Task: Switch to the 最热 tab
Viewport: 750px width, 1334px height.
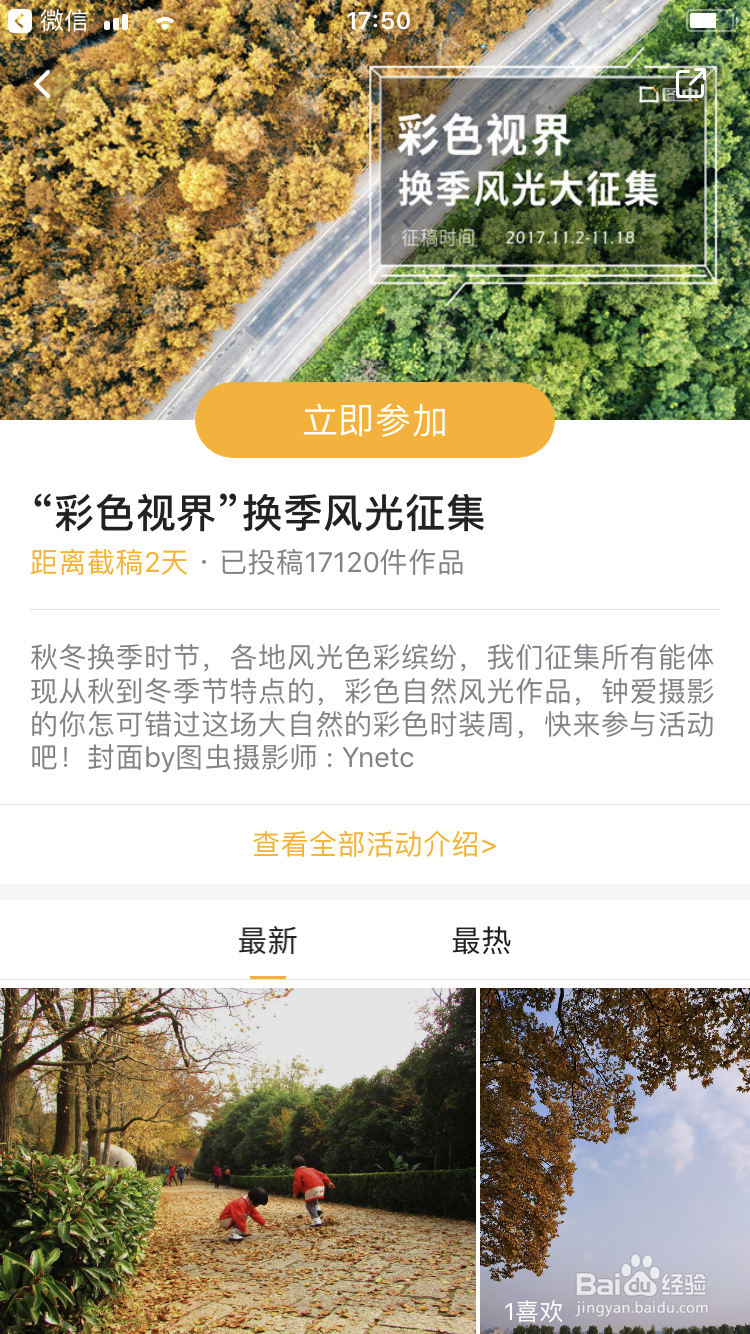Action: click(481, 941)
